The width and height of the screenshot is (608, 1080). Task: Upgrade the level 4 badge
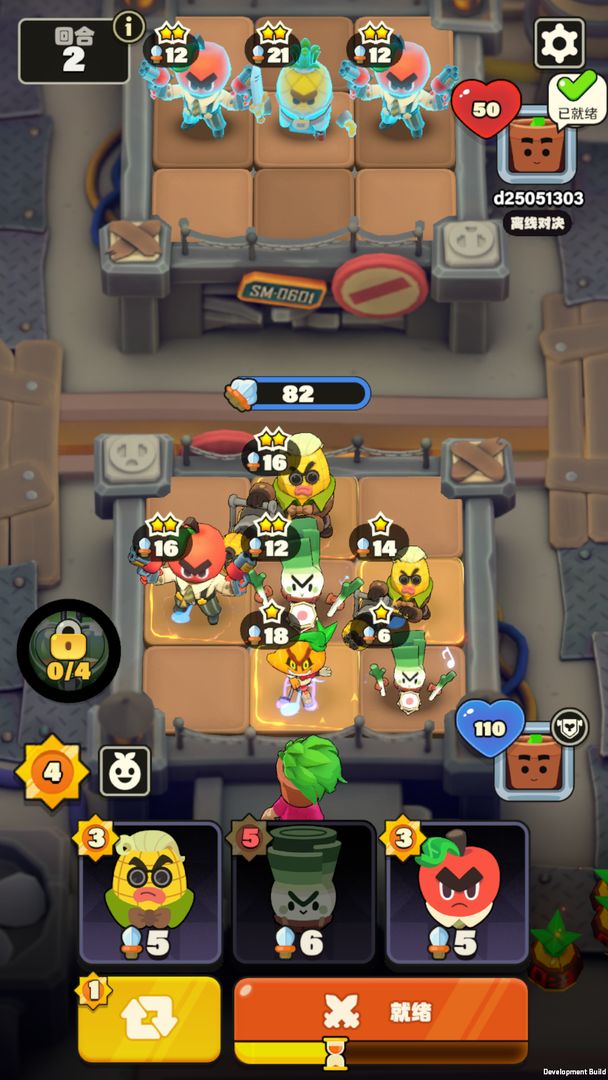tap(54, 772)
